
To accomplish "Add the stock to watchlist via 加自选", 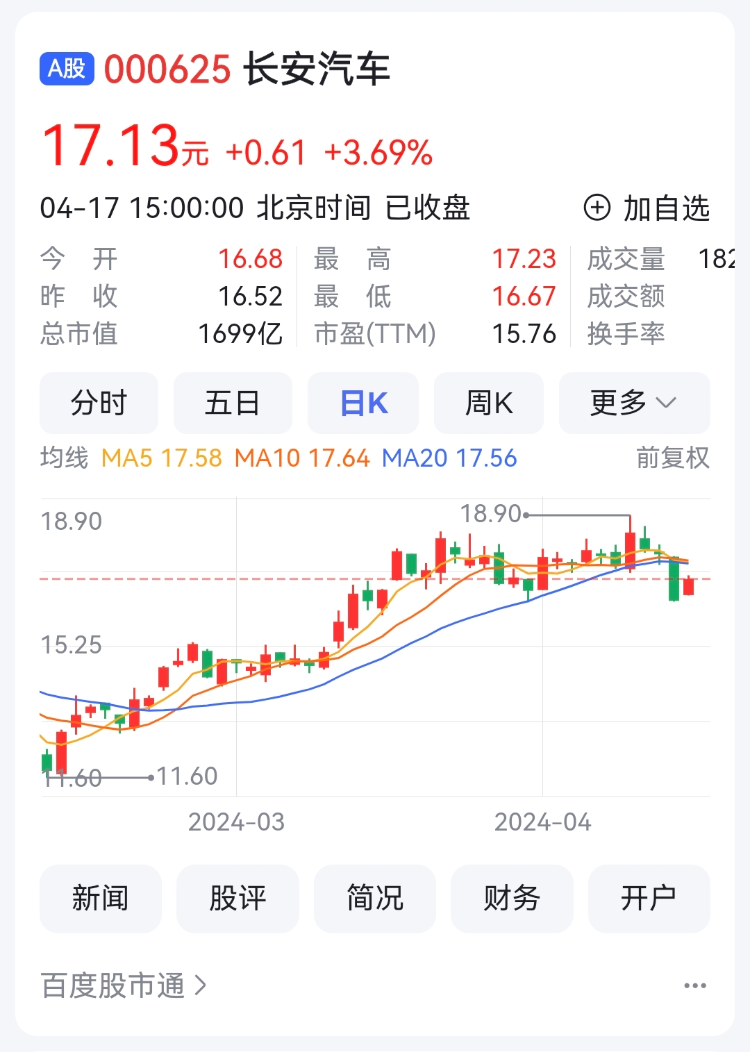I will (x=646, y=208).
